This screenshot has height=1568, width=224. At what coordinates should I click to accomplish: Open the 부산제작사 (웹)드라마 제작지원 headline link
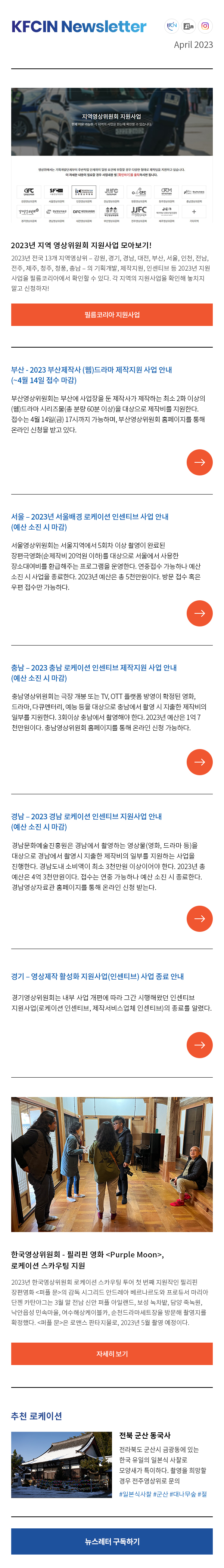[x=91, y=375]
